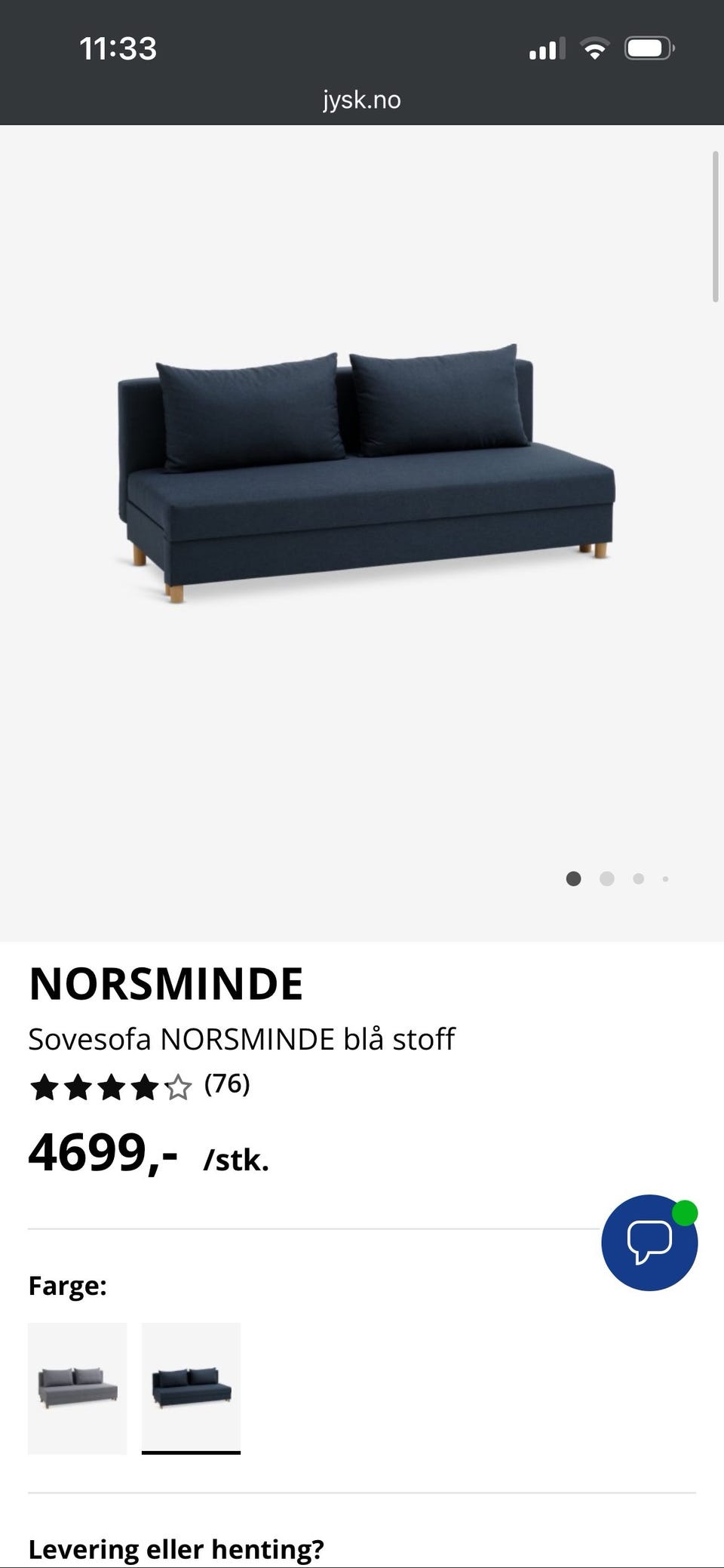Click the NORSMINDE product title
Viewport: 724px width, 1568px height.
pos(166,982)
